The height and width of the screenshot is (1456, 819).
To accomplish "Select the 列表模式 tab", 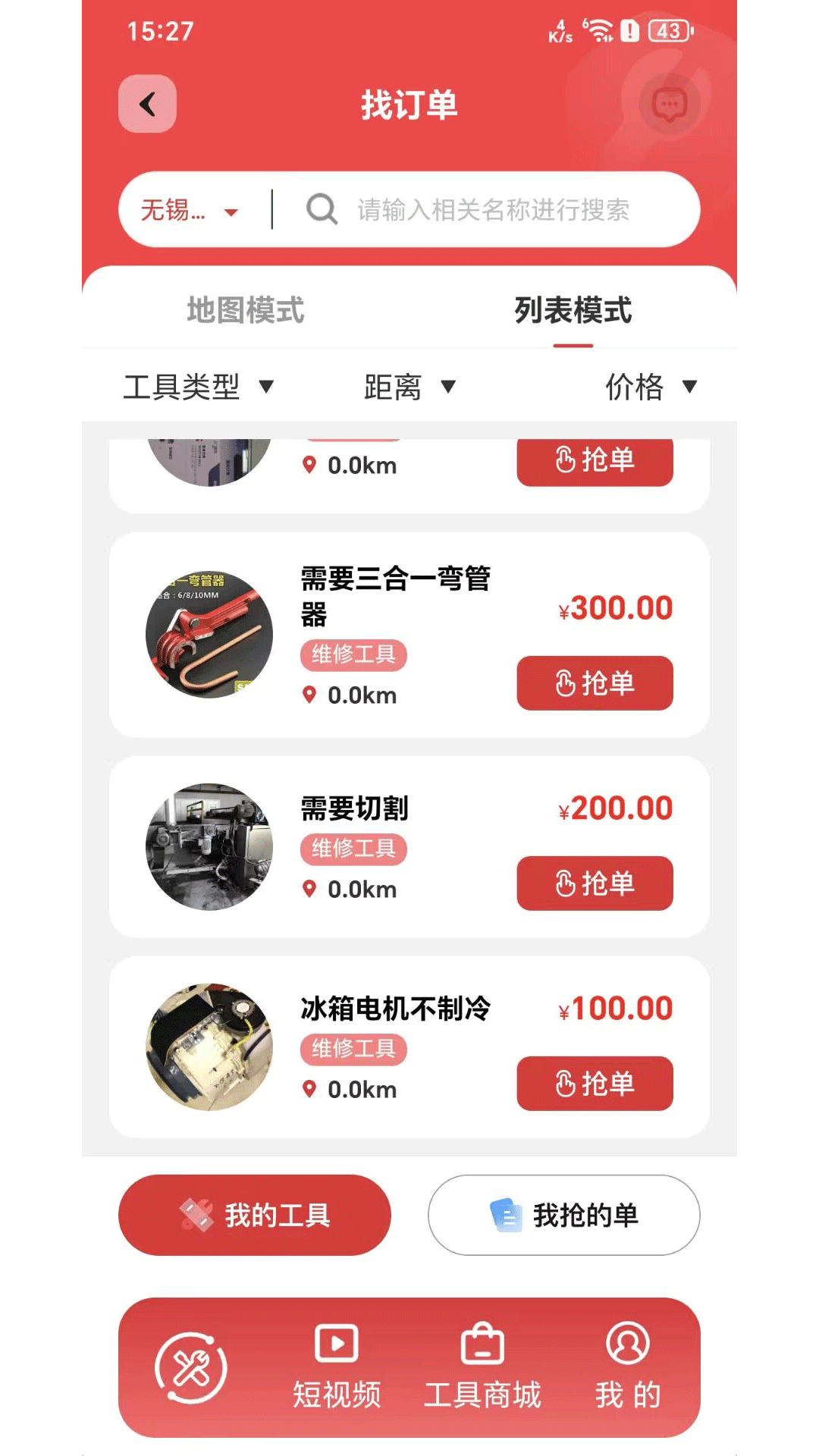I will coord(573,309).
